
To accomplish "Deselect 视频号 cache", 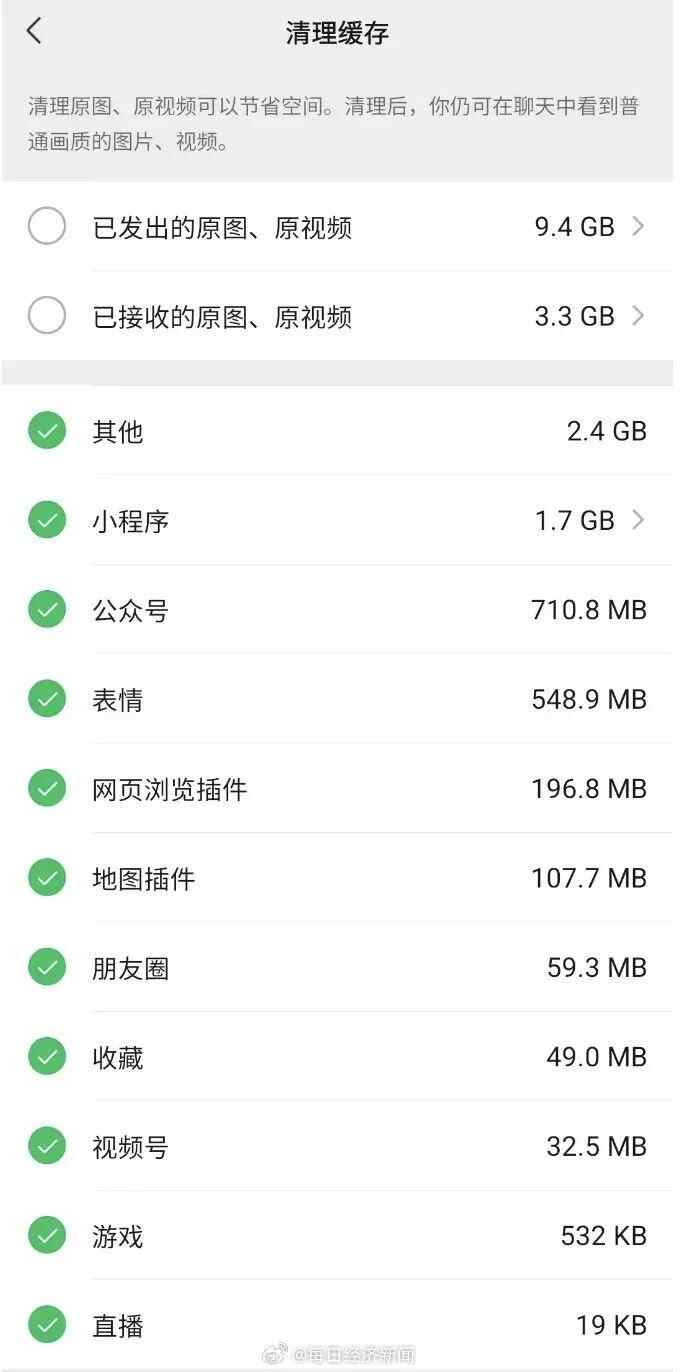I will tap(47, 1147).
